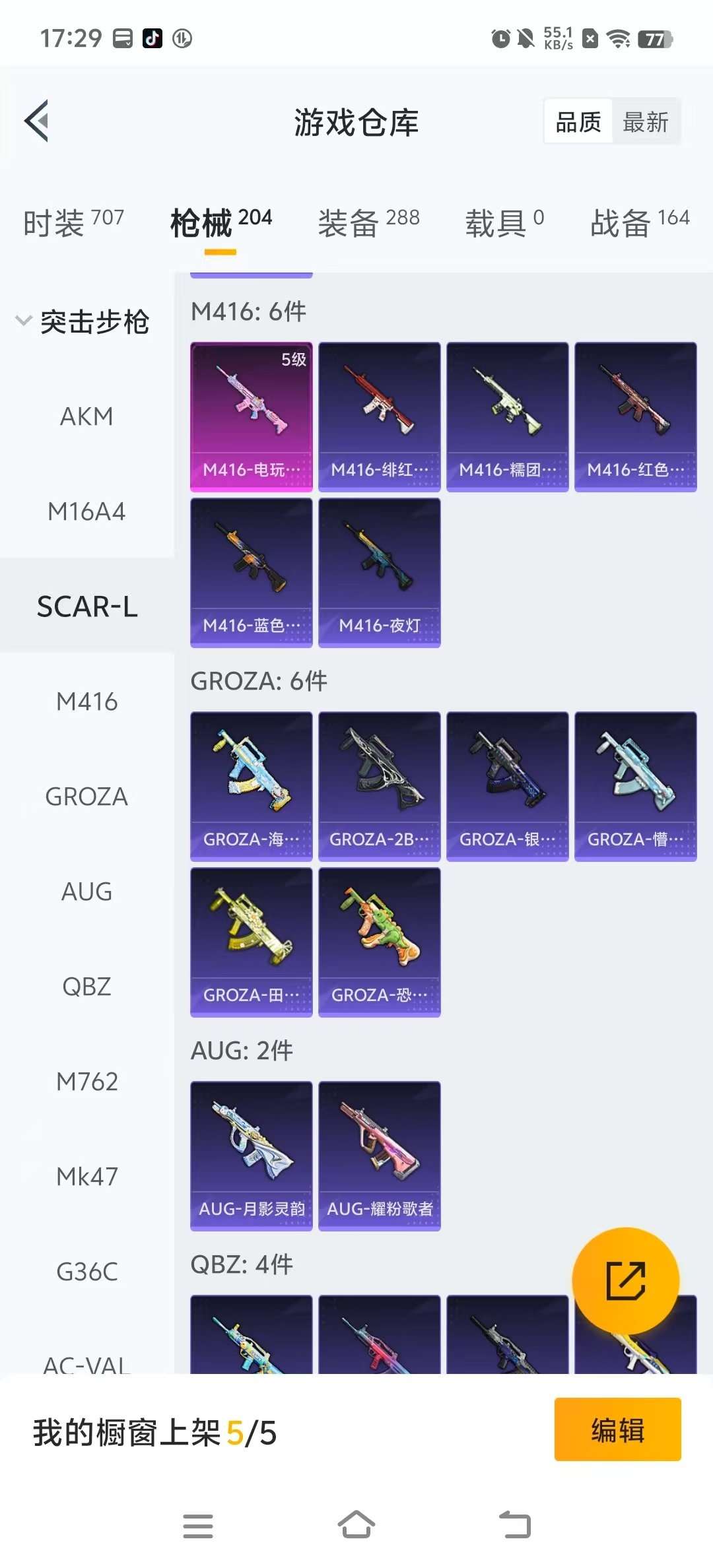Viewport: 713px width, 1568px height.
Task: Open the 载具 tab
Action: [x=504, y=223]
